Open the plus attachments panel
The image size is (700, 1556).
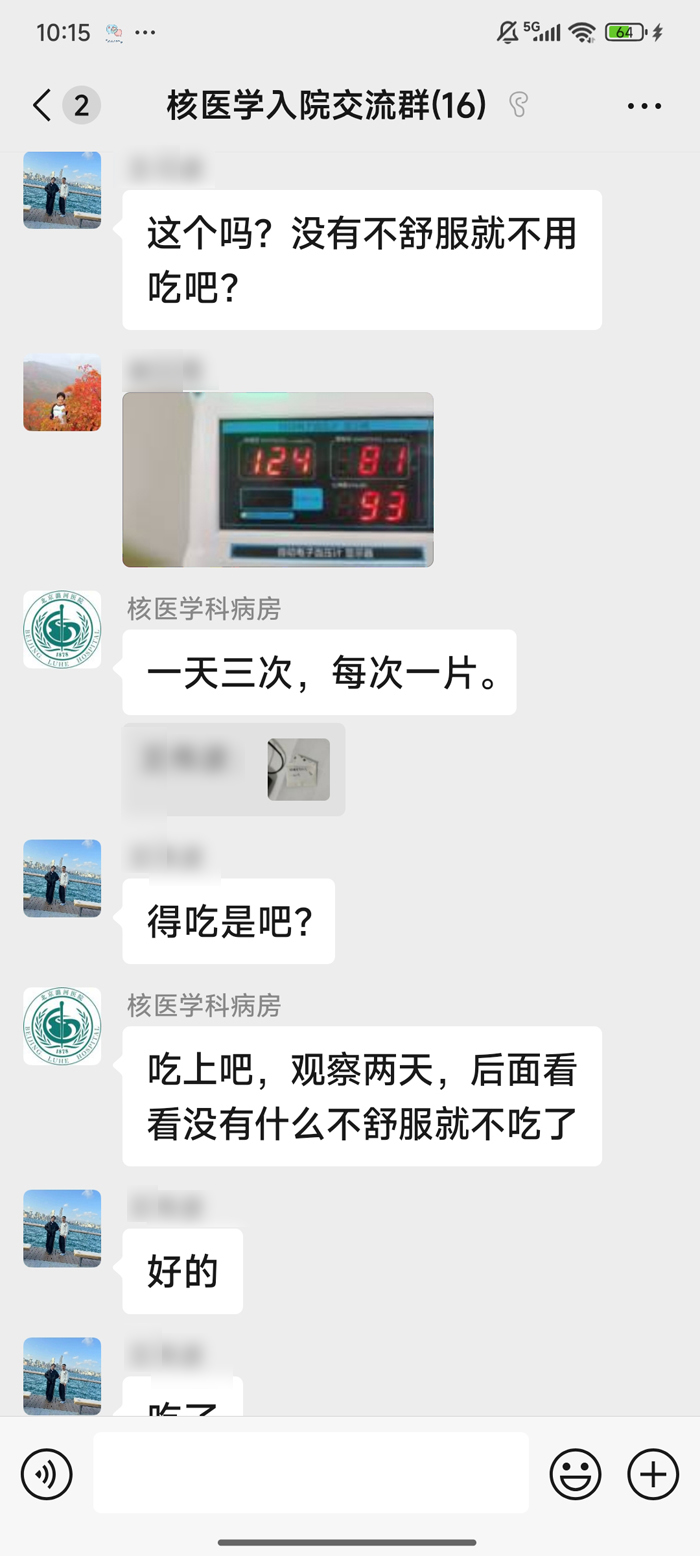(x=652, y=1473)
